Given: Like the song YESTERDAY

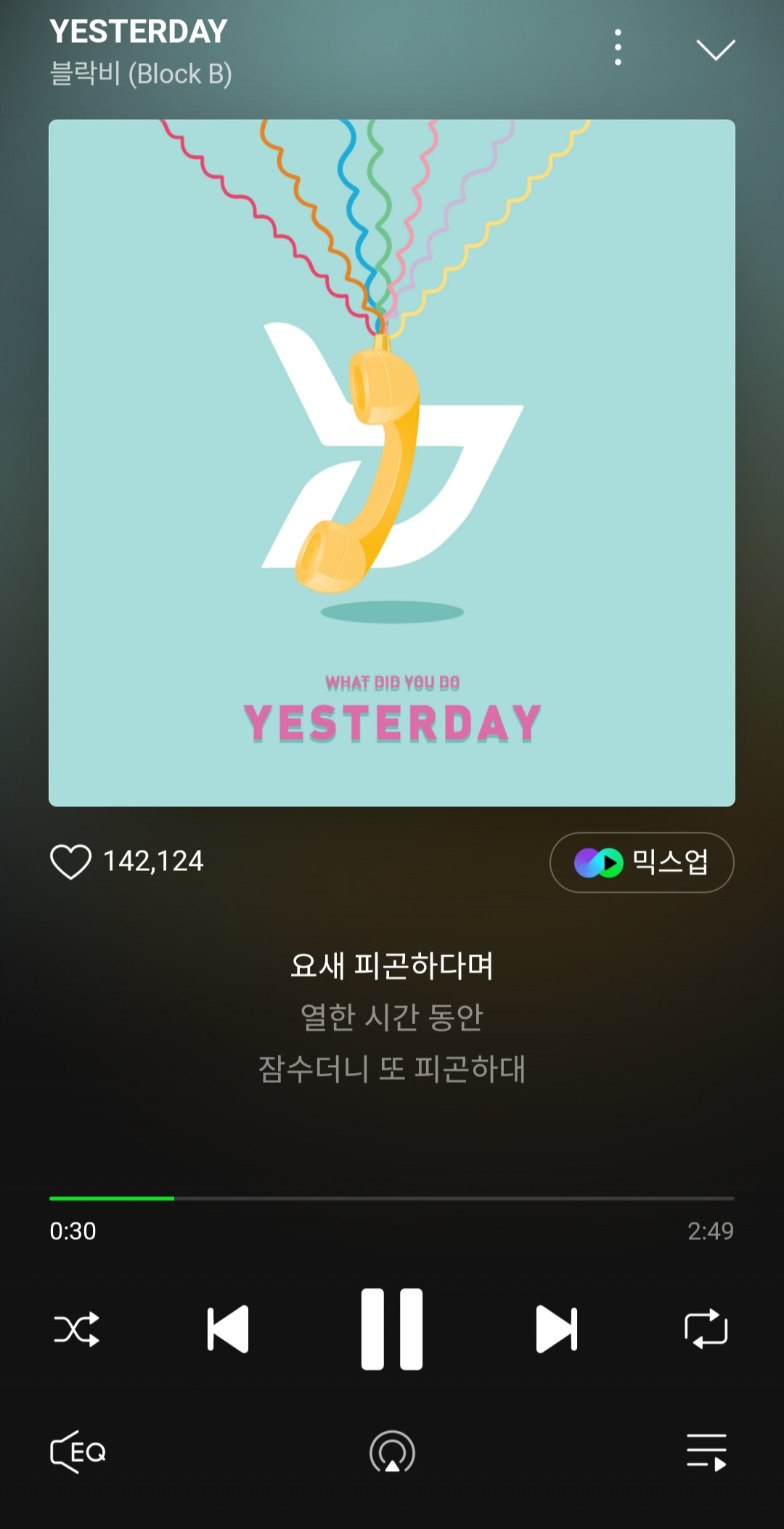Looking at the screenshot, I should [x=71, y=861].
